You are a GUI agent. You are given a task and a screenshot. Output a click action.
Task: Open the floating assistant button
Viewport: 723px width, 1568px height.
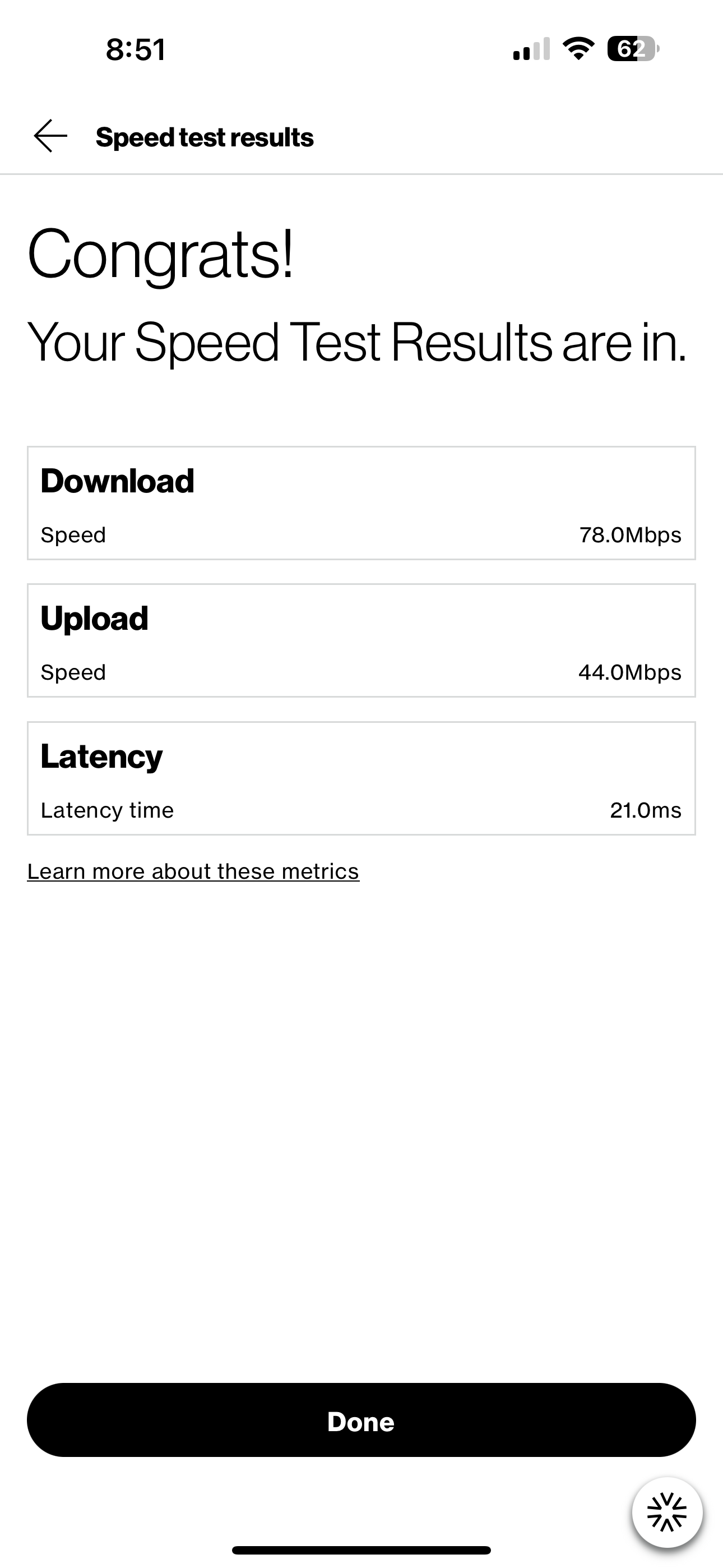coord(667,1512)
